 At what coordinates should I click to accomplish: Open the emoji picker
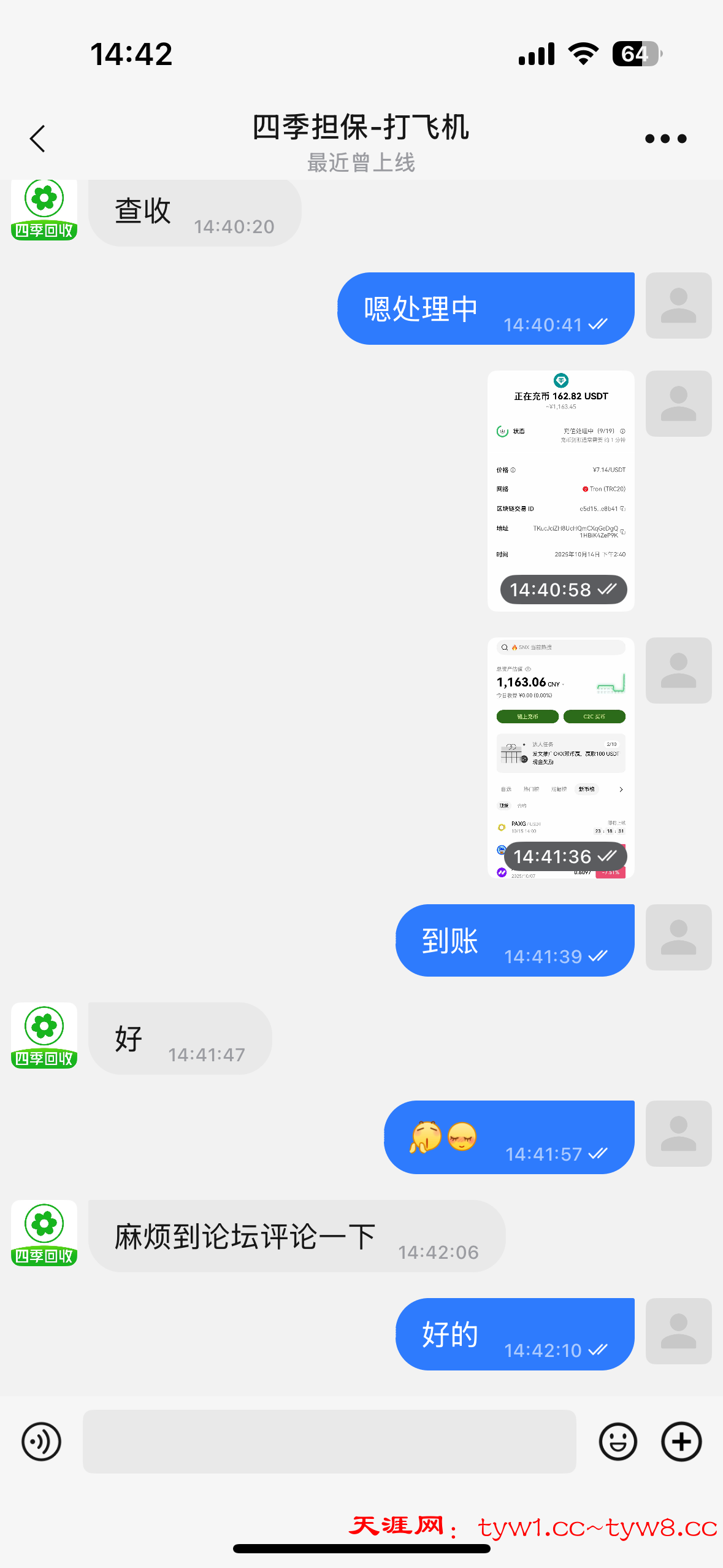tap(618, 1441)
